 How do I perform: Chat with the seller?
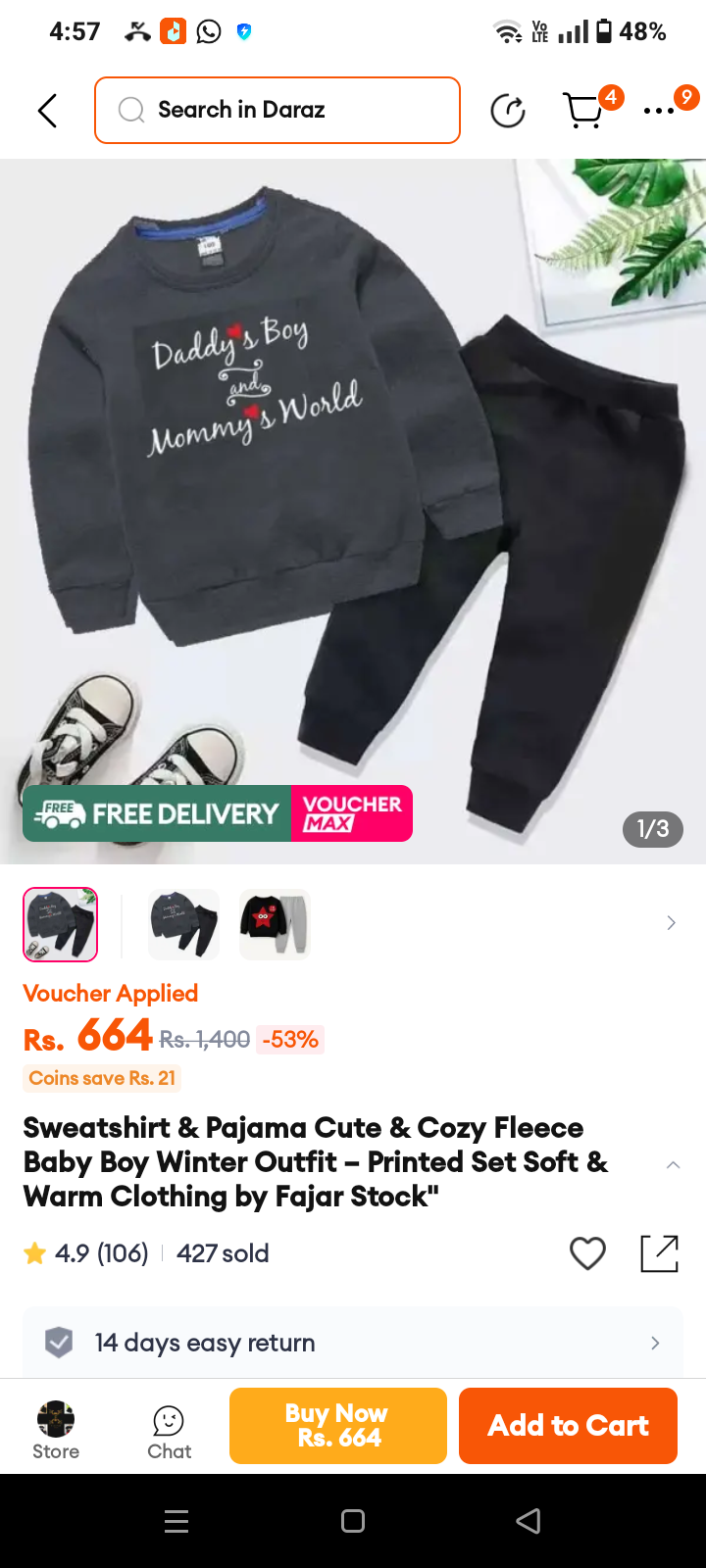coord(169,1432)
